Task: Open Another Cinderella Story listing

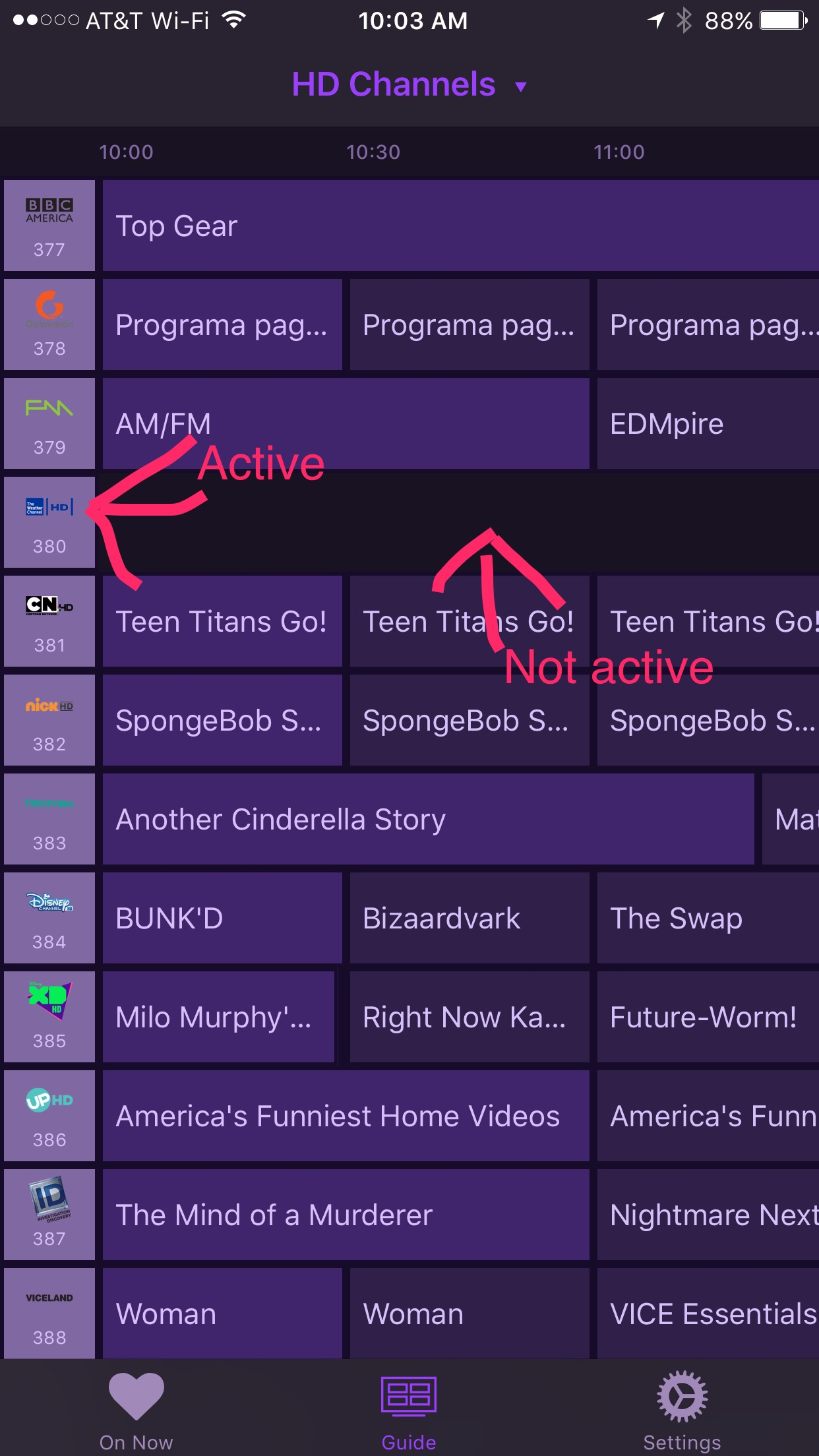Action: click(x=428, y=819)
